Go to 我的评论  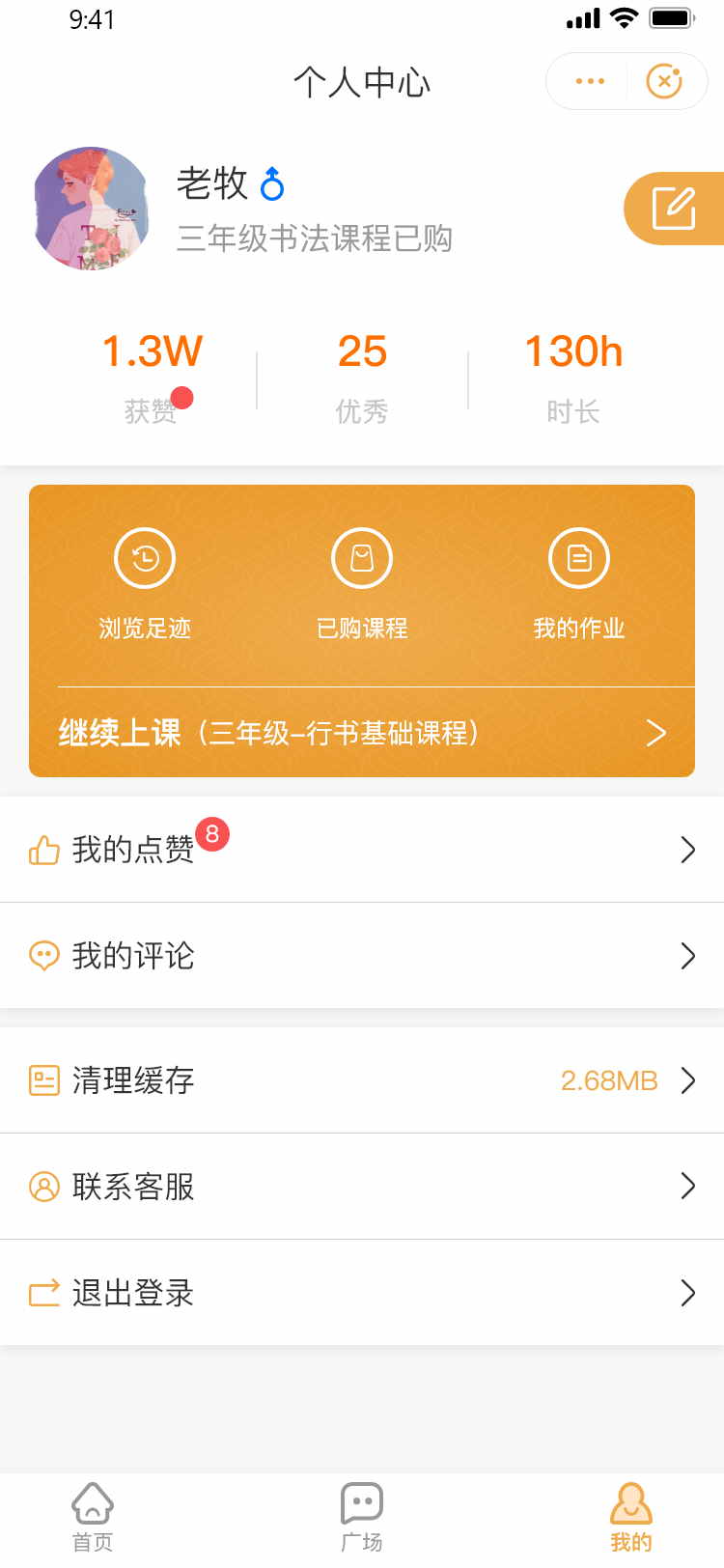click(362, 956)
